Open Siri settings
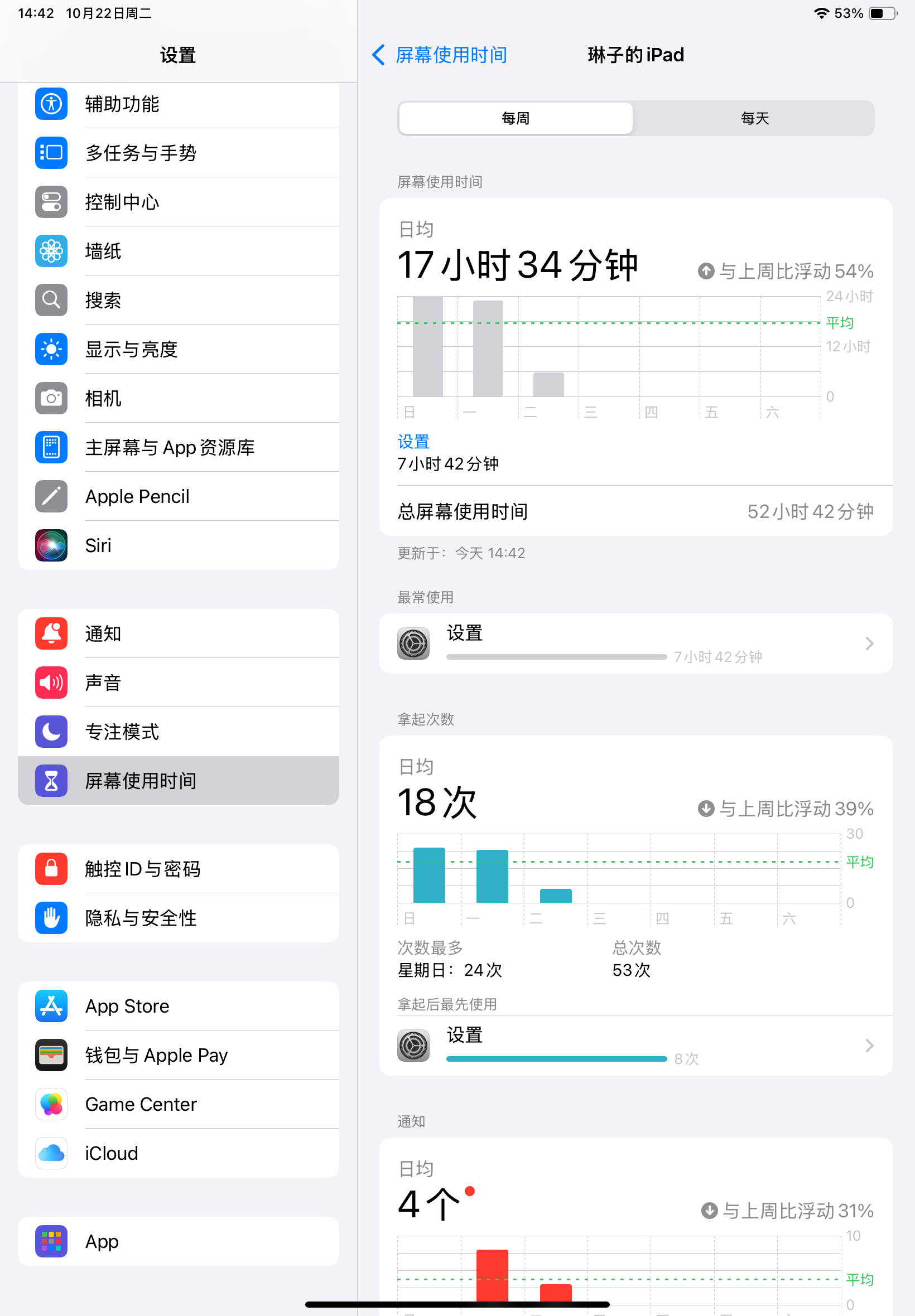 179,545
